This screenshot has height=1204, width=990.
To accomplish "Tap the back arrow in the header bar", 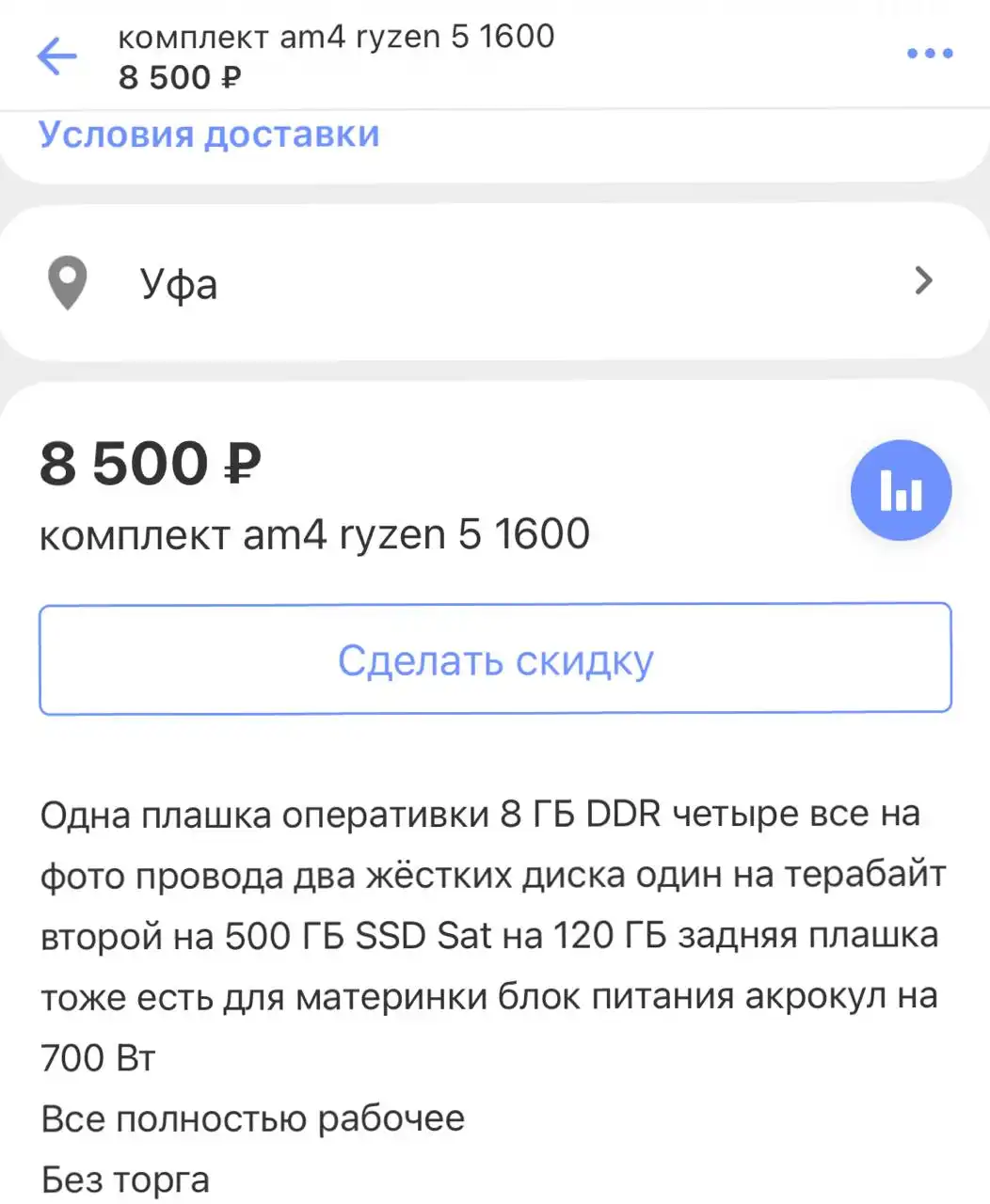I will point(57,55).
